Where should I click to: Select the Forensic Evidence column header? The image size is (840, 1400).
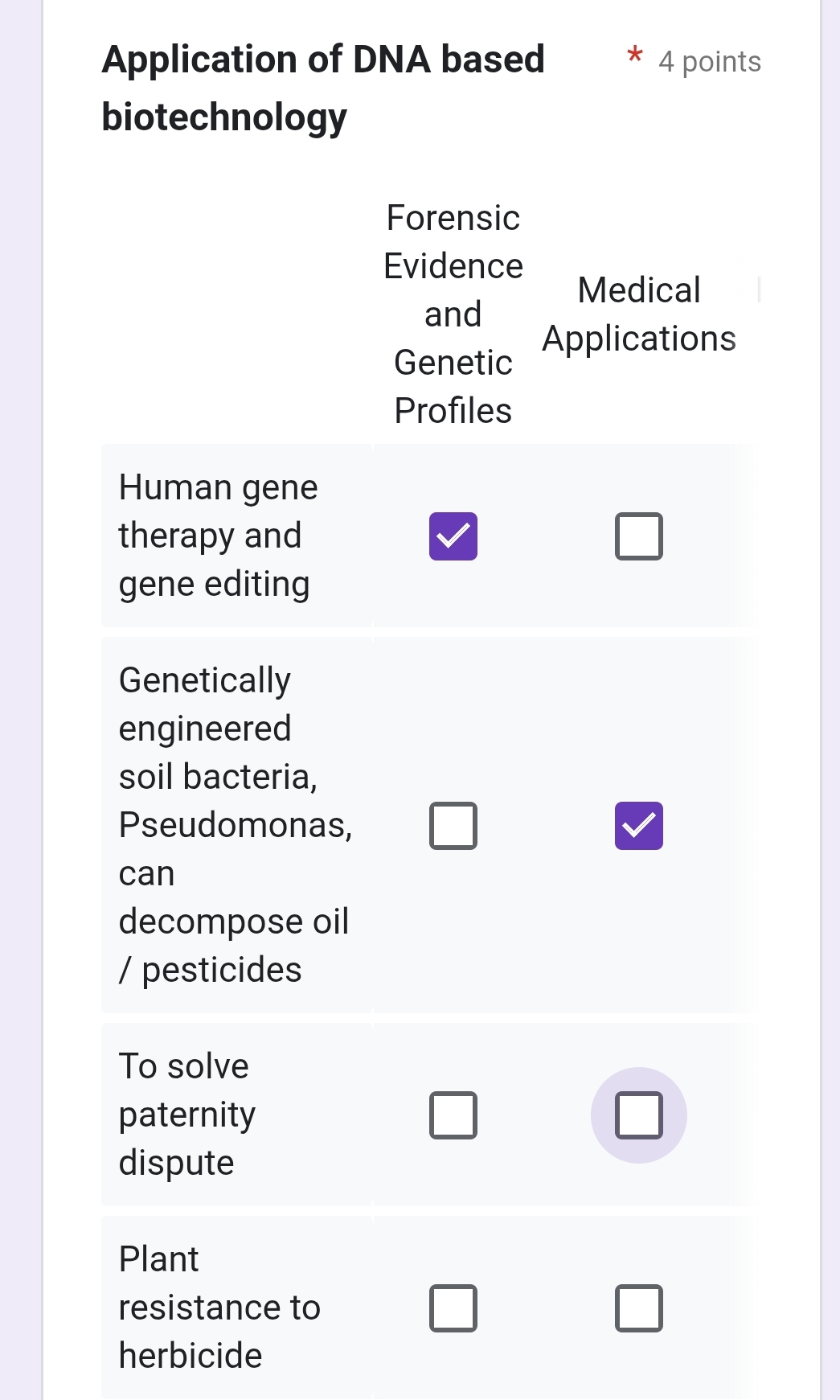coord(453,314)
